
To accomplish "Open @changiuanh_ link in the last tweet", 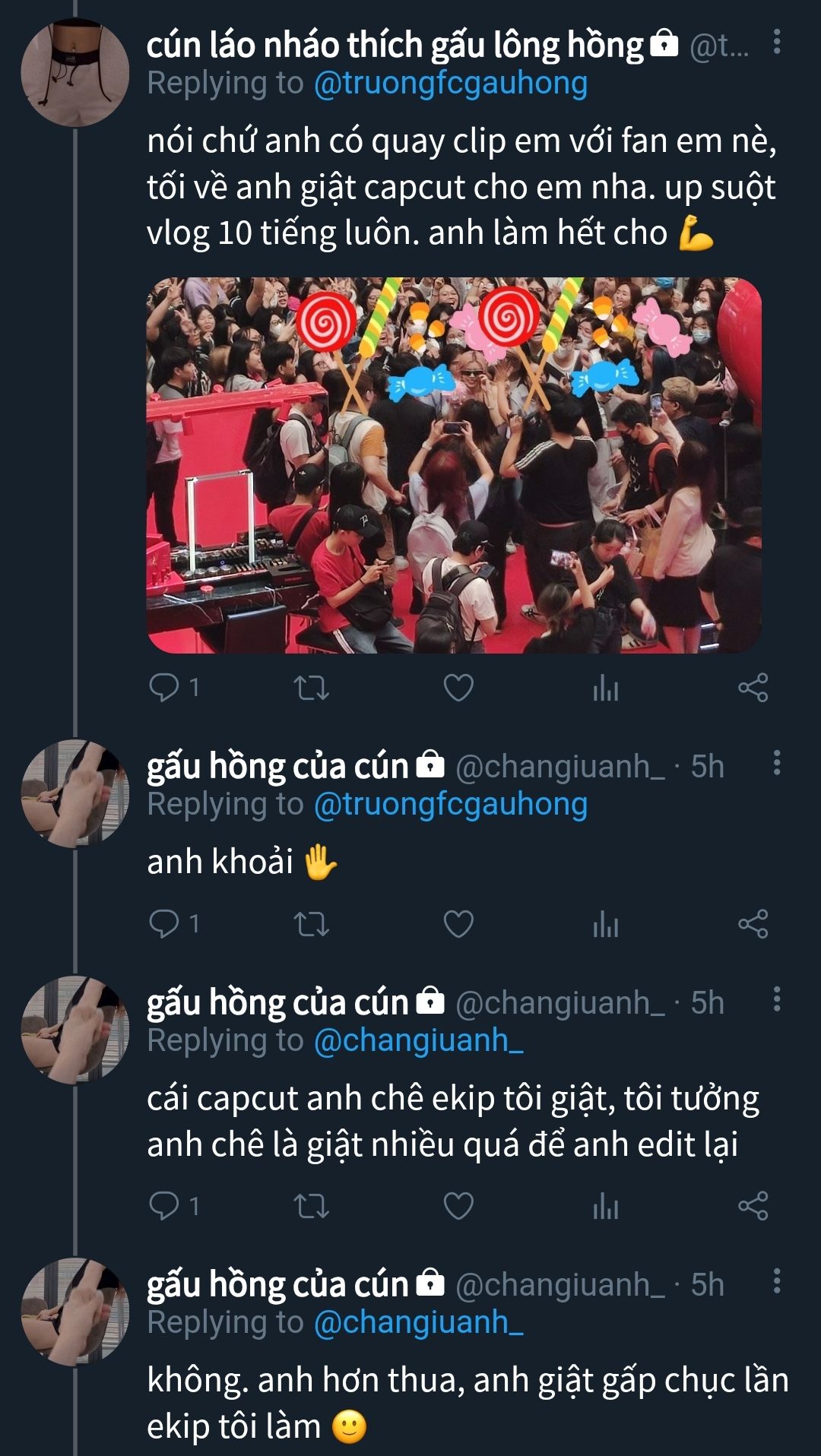I will (x=419, y=1323).
